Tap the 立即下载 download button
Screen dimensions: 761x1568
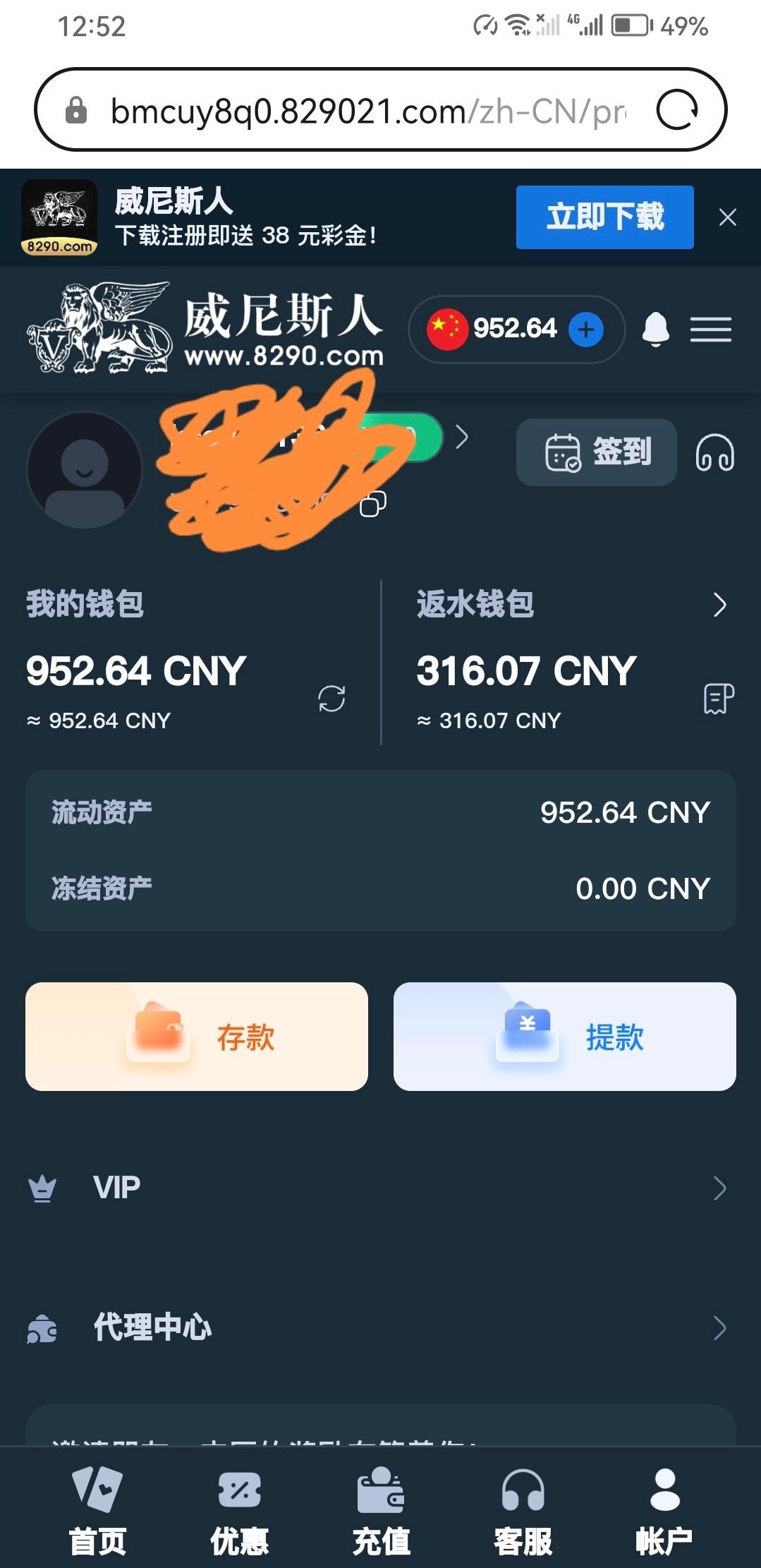[604, 217]
